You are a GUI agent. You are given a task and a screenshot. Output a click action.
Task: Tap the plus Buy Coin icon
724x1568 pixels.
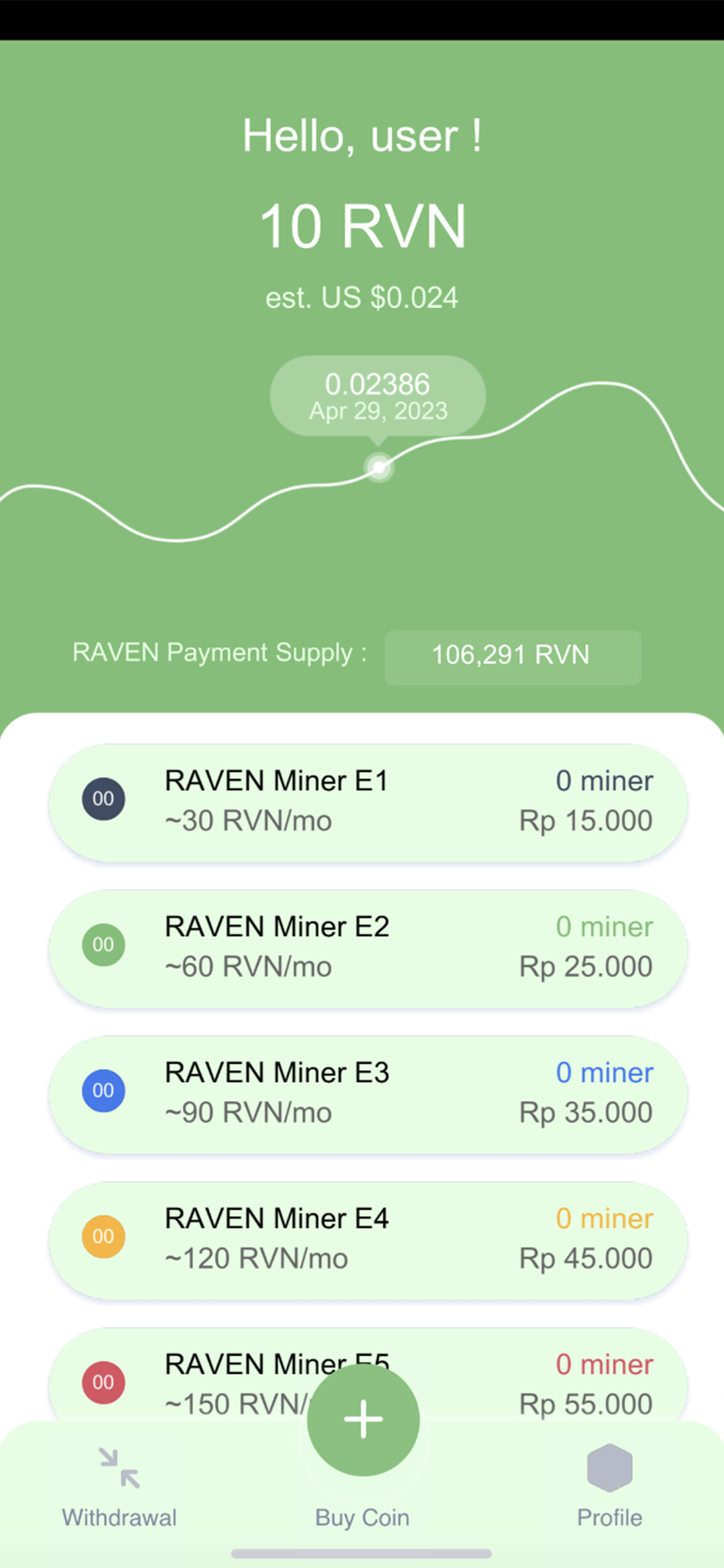coord(362,1419)
